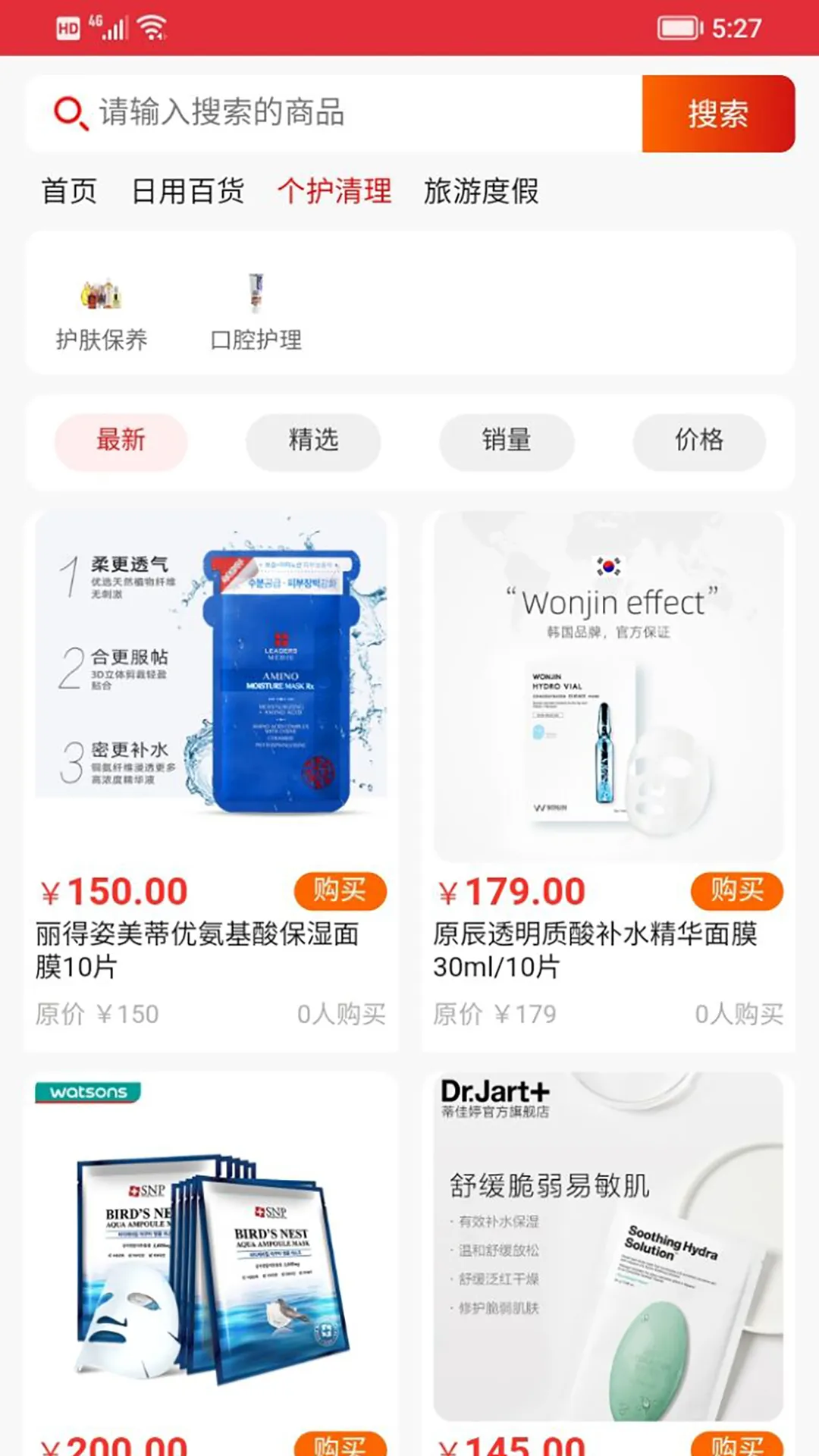Select the 个护清理 tab

(x=334, y=191)
